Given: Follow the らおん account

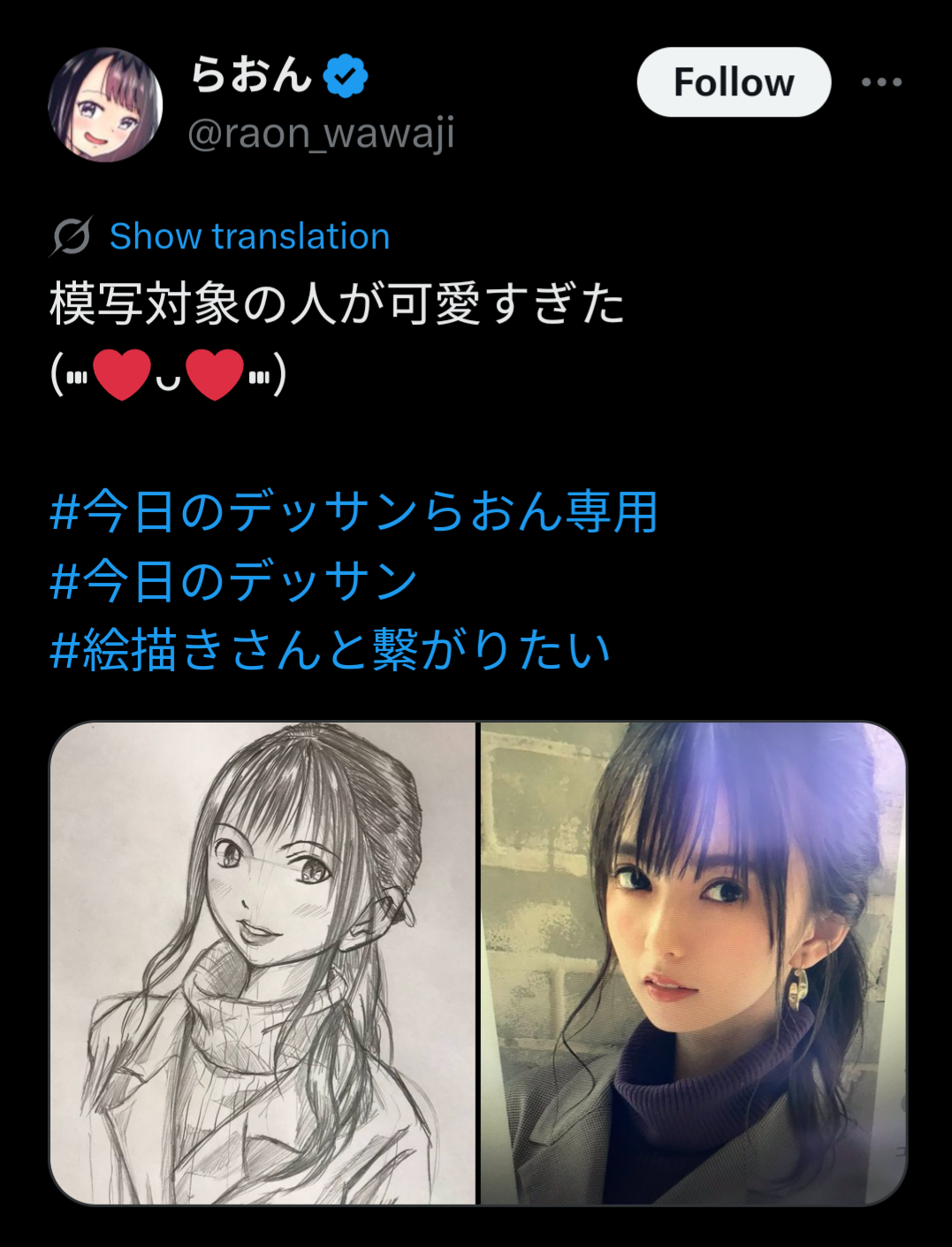Looking at the screenshot, I should tap(733, 82).
